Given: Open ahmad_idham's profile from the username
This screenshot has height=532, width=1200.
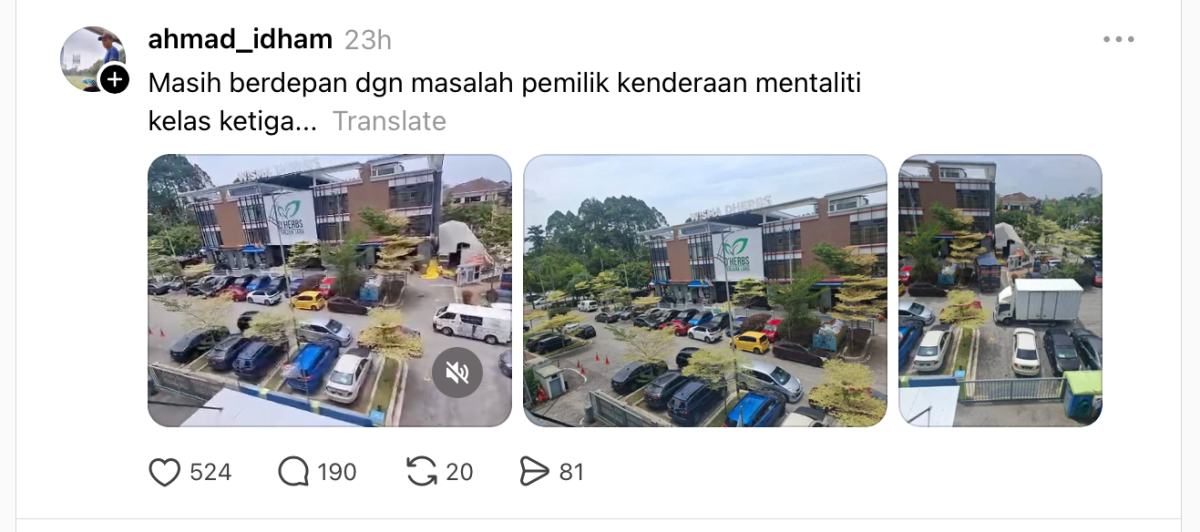Looking at the screenshot, I should (x=240, y=39).
